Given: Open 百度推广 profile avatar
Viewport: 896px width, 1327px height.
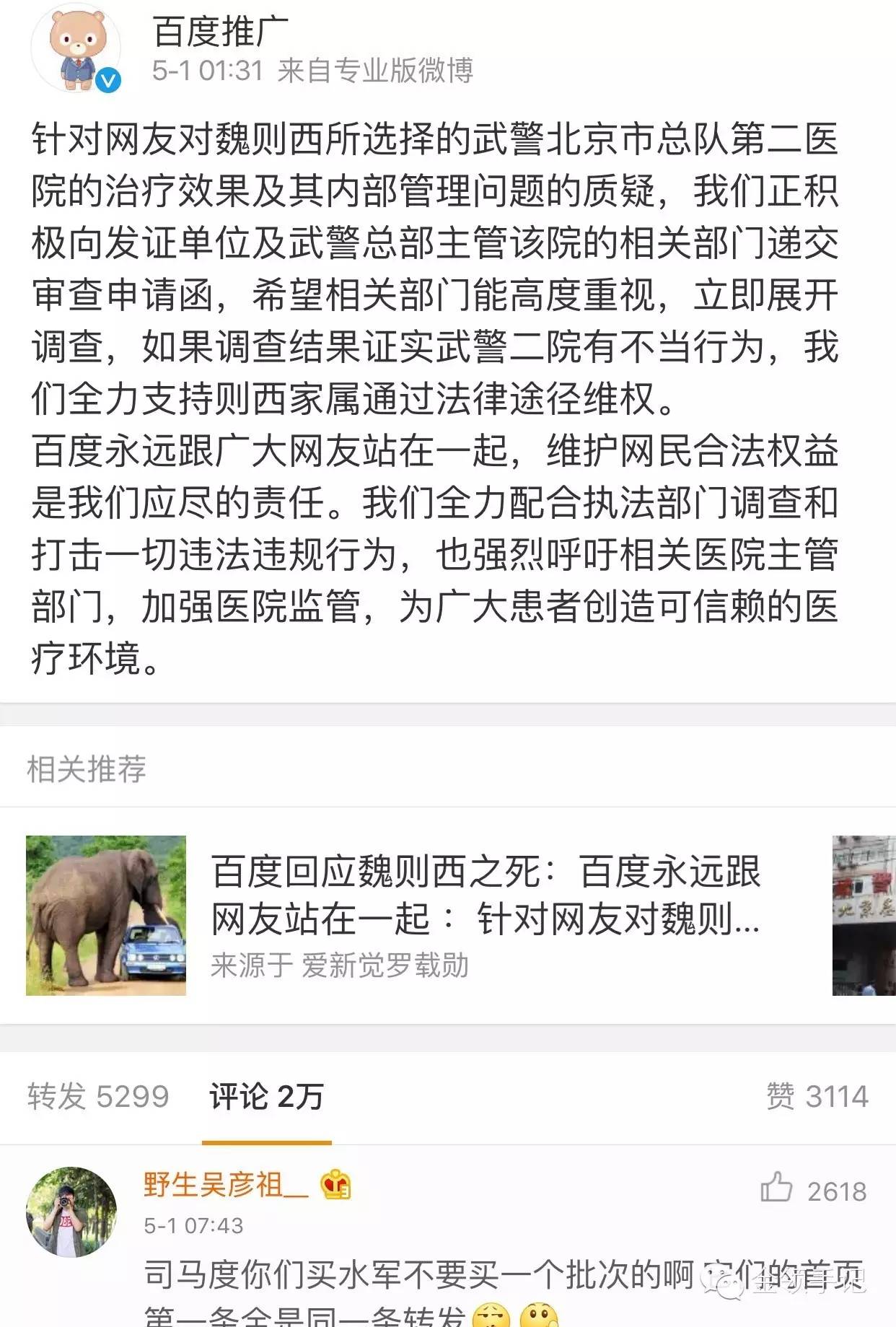Looking at the screenshot, I should (75, 48).
